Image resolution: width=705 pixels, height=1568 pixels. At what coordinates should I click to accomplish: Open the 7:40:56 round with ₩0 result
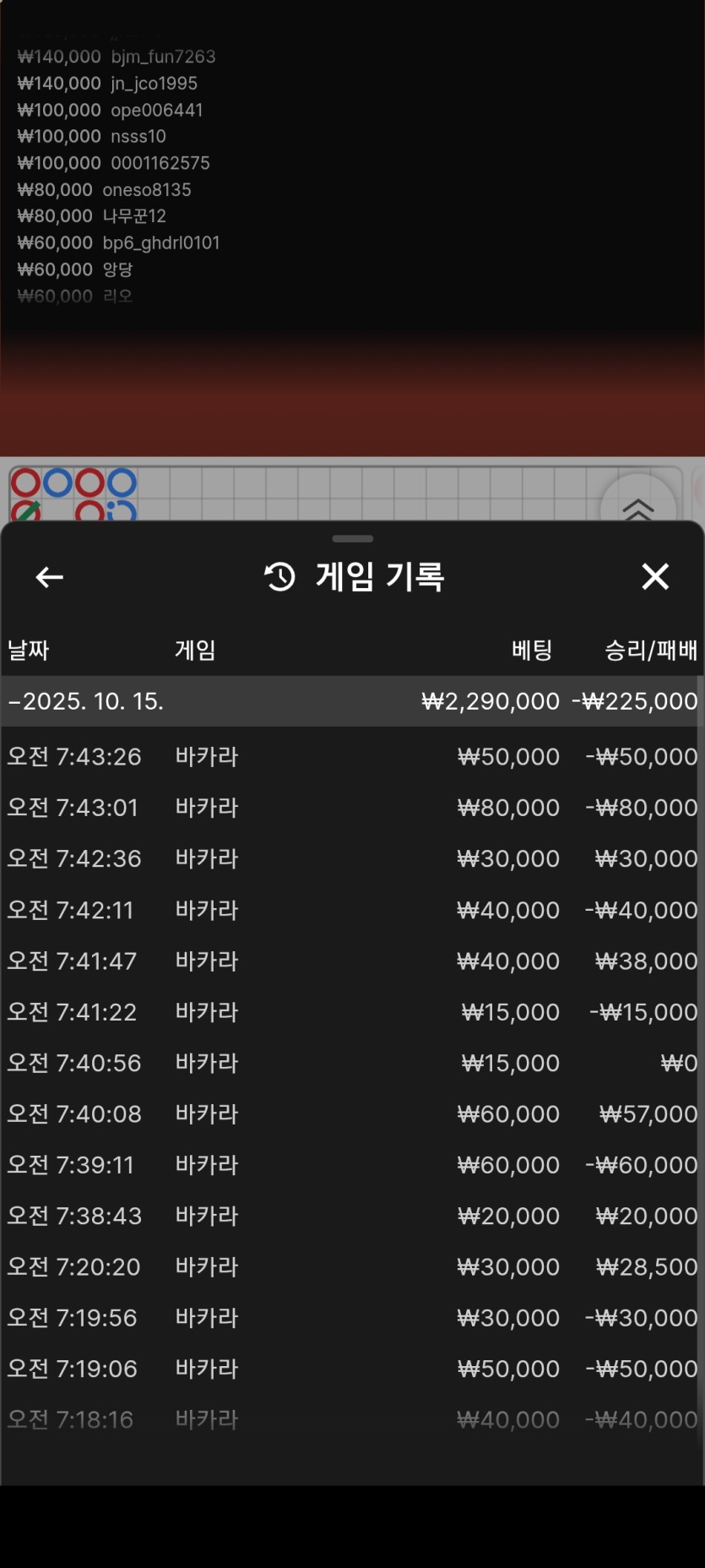click(x=352, y=1063)
